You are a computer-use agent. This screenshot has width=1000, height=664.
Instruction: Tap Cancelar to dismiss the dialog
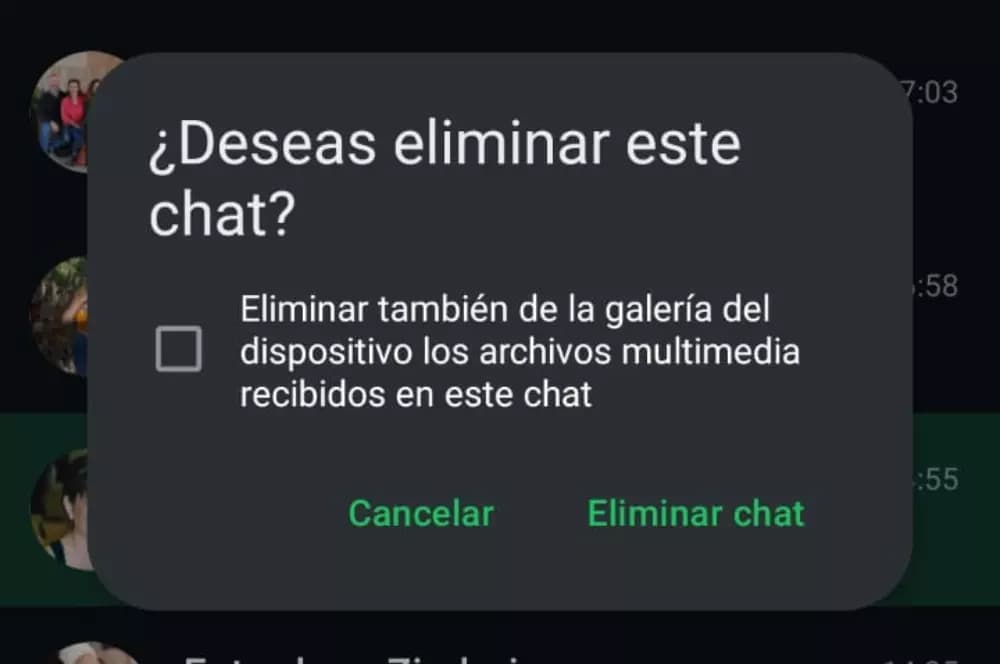[421, 514]
